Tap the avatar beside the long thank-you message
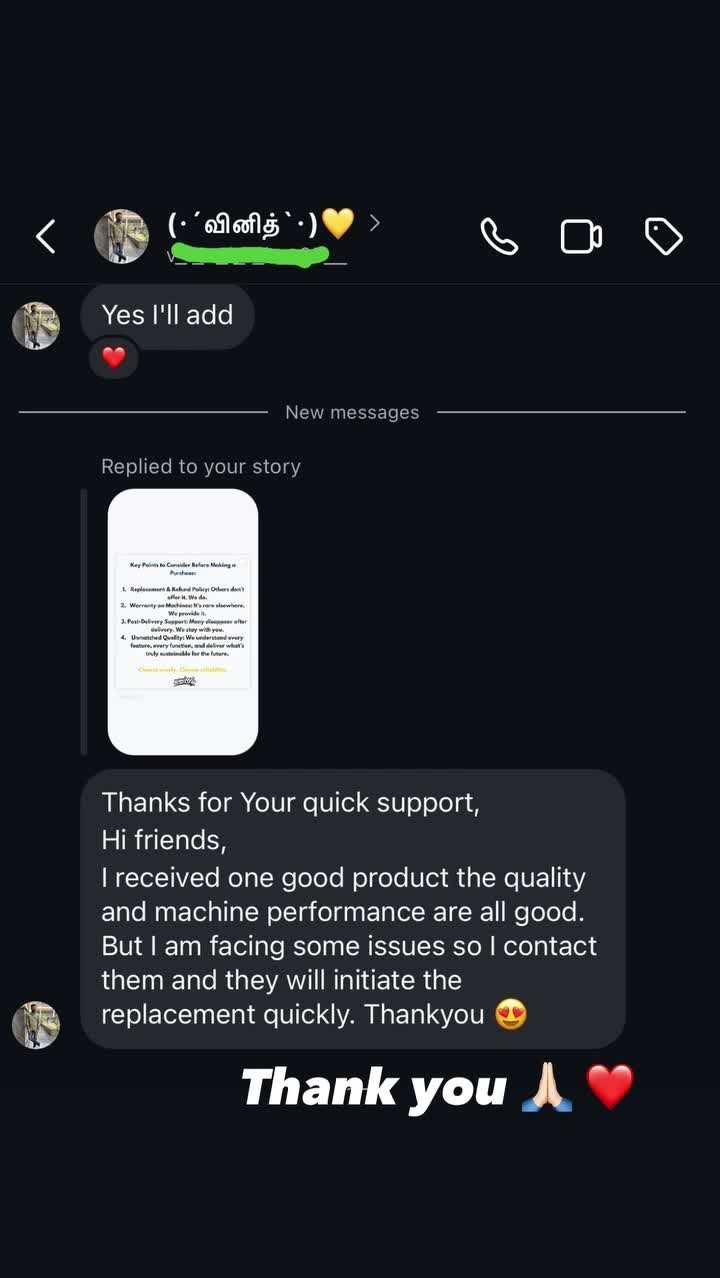This screenshot has height=1278, width=720. coord(36,1025)
